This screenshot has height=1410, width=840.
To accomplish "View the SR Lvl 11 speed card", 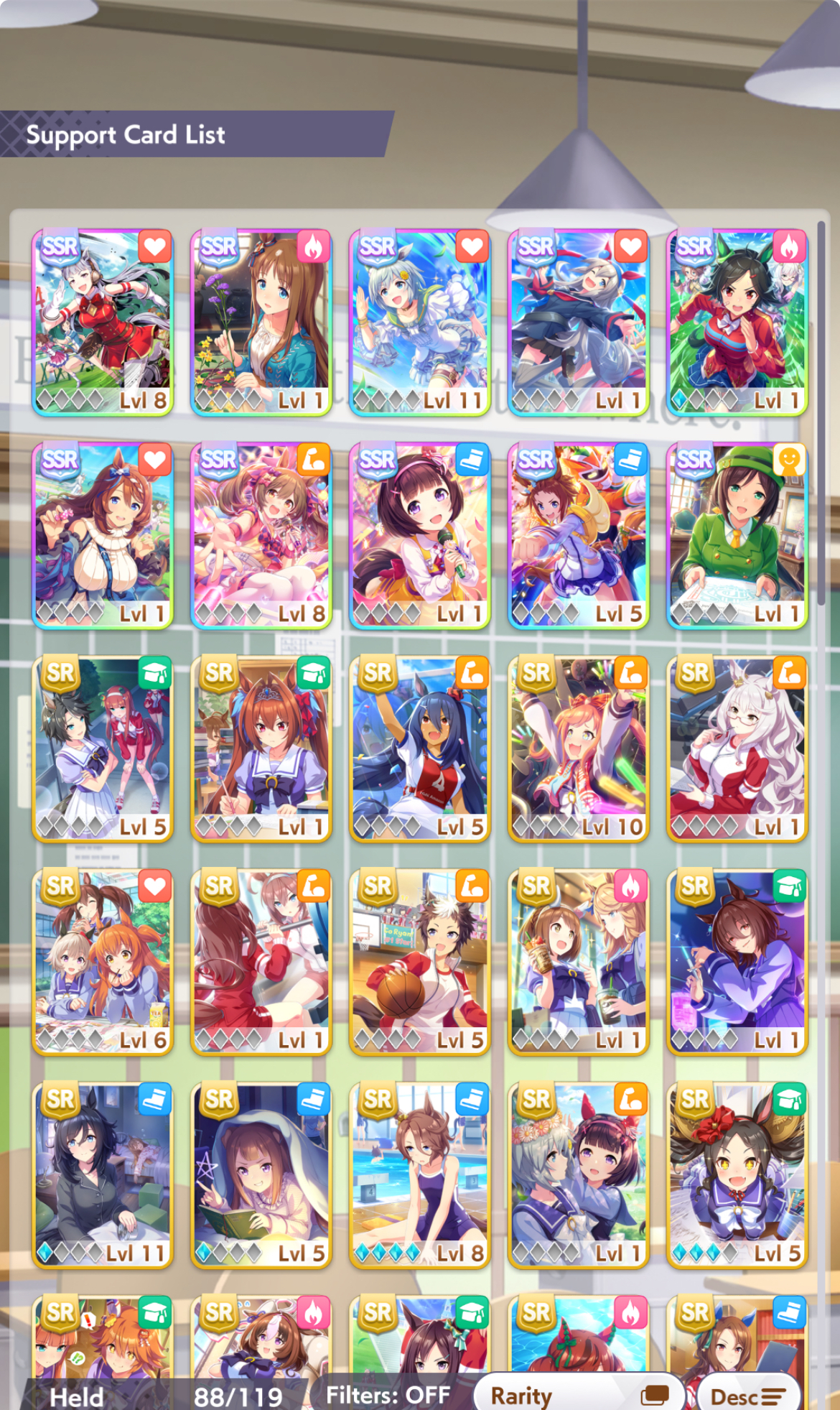I will (x=103, y=1175).
